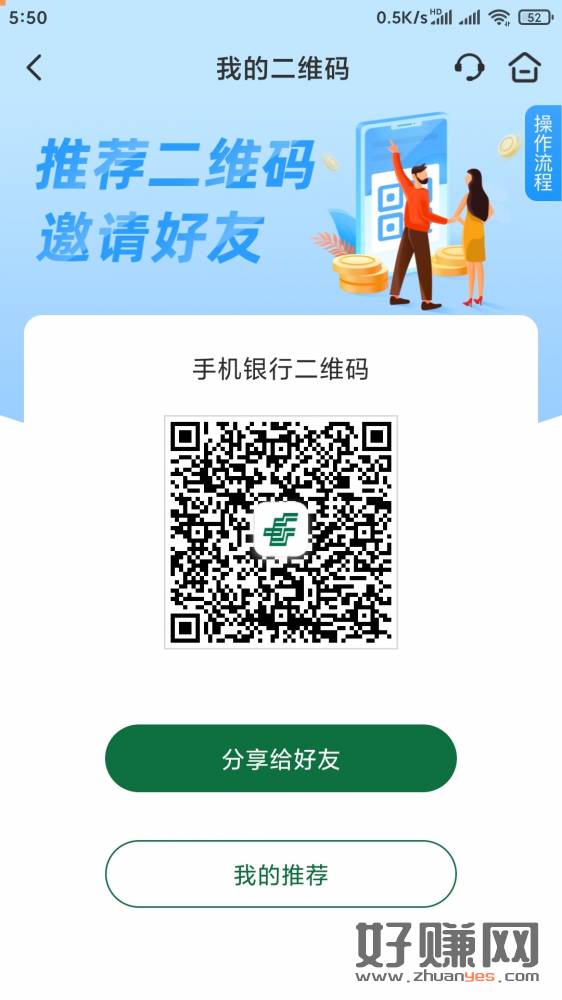Open 我的推荐
Image resolution: width=562 pixels, height=1000 pixels.
tap(281, 874)
